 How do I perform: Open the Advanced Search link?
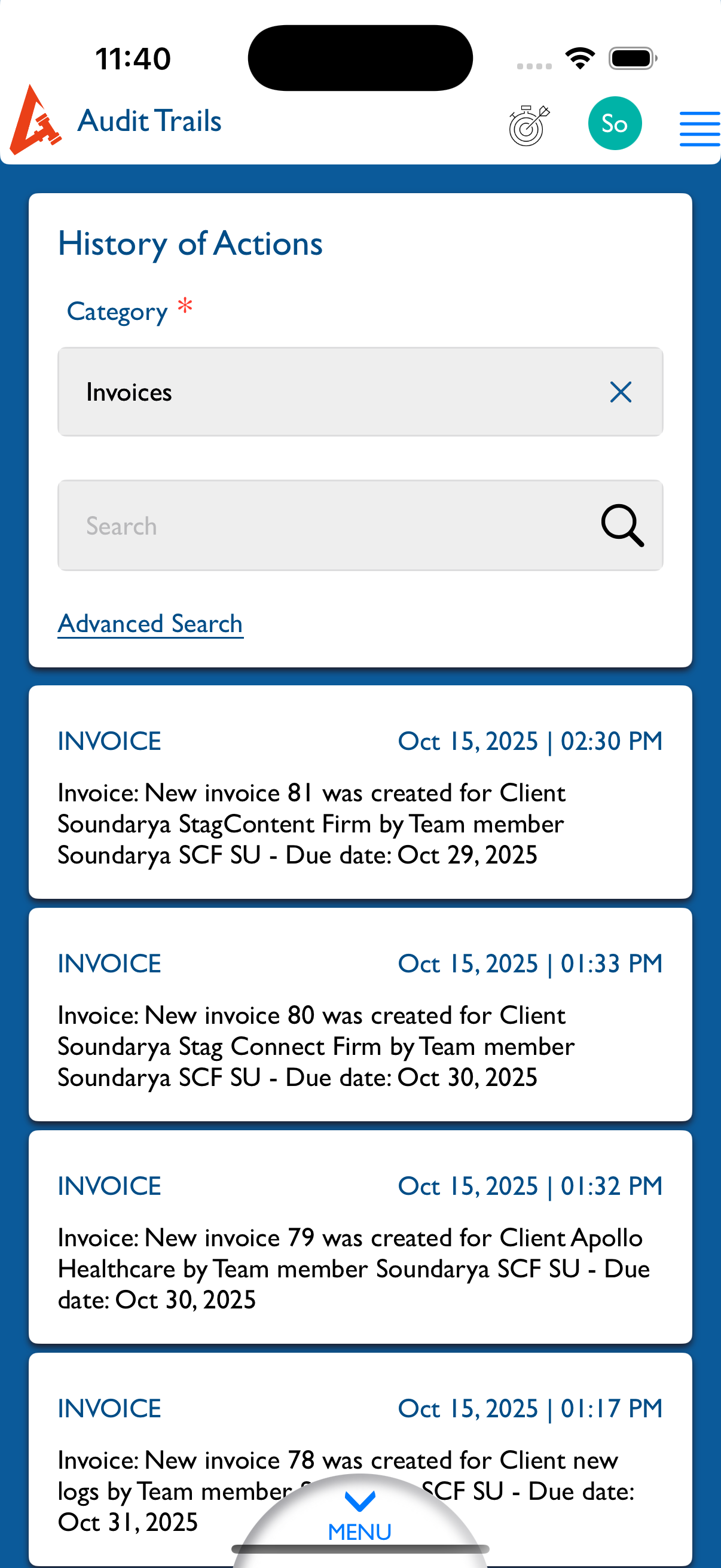[150, 624]
